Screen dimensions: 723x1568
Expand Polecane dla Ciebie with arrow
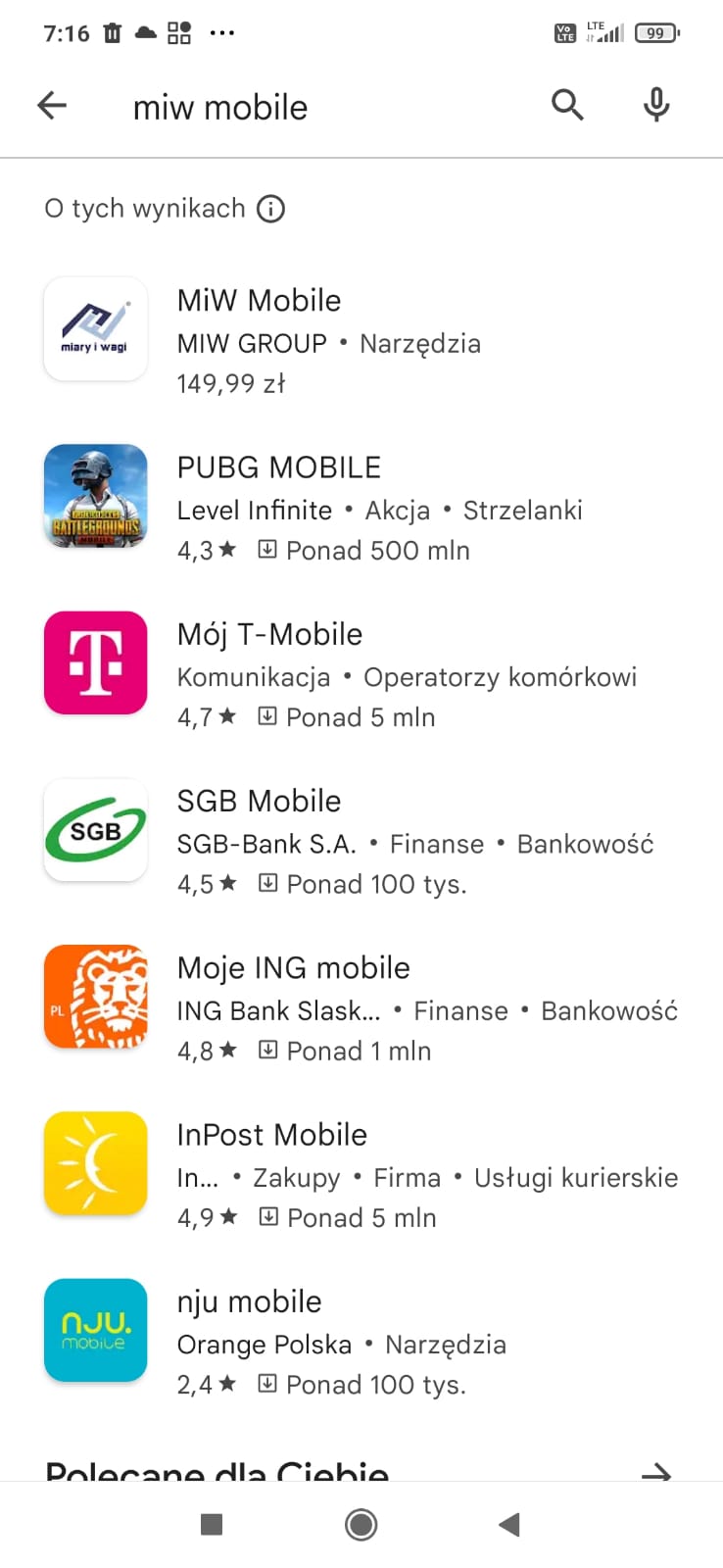(x=656, y=1471)
